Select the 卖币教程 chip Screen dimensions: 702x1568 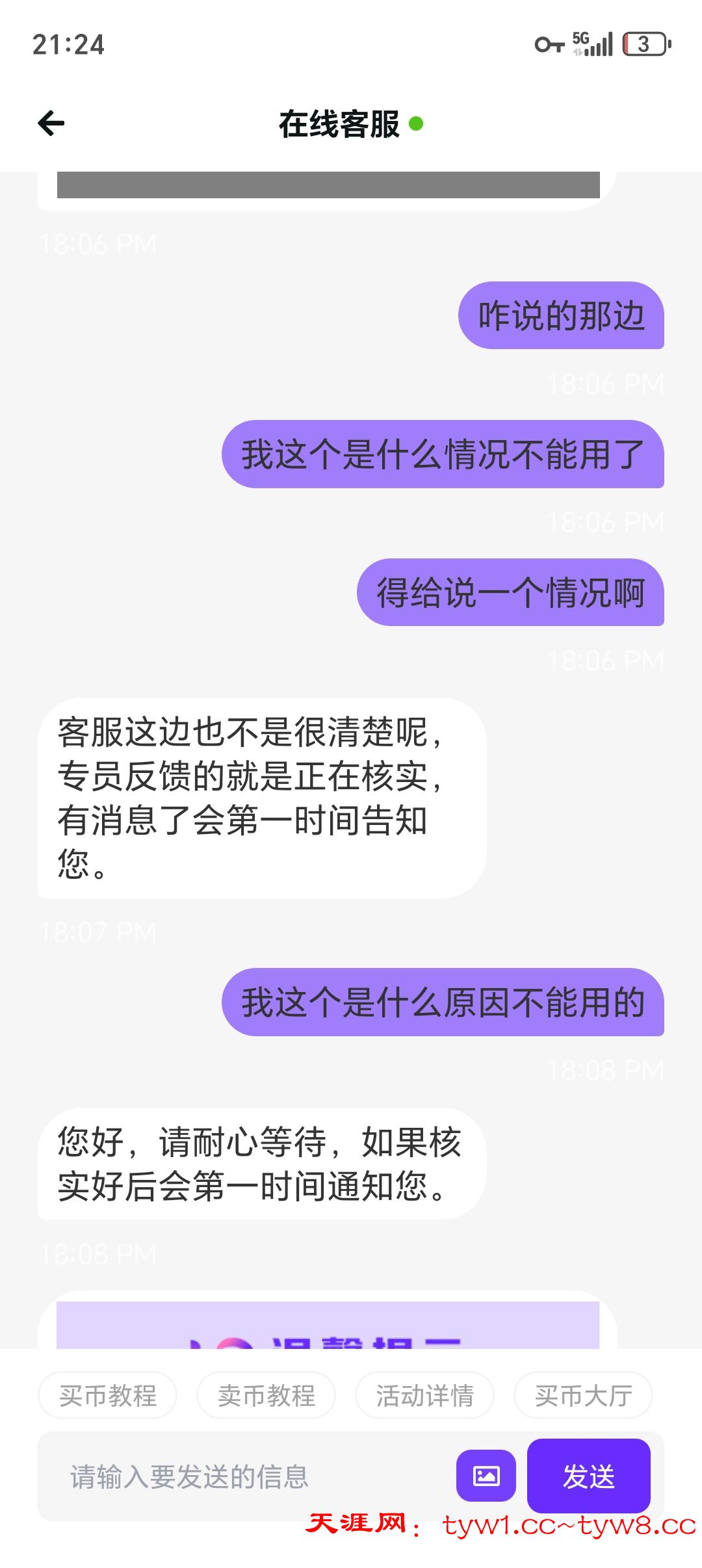[266, 1395]
